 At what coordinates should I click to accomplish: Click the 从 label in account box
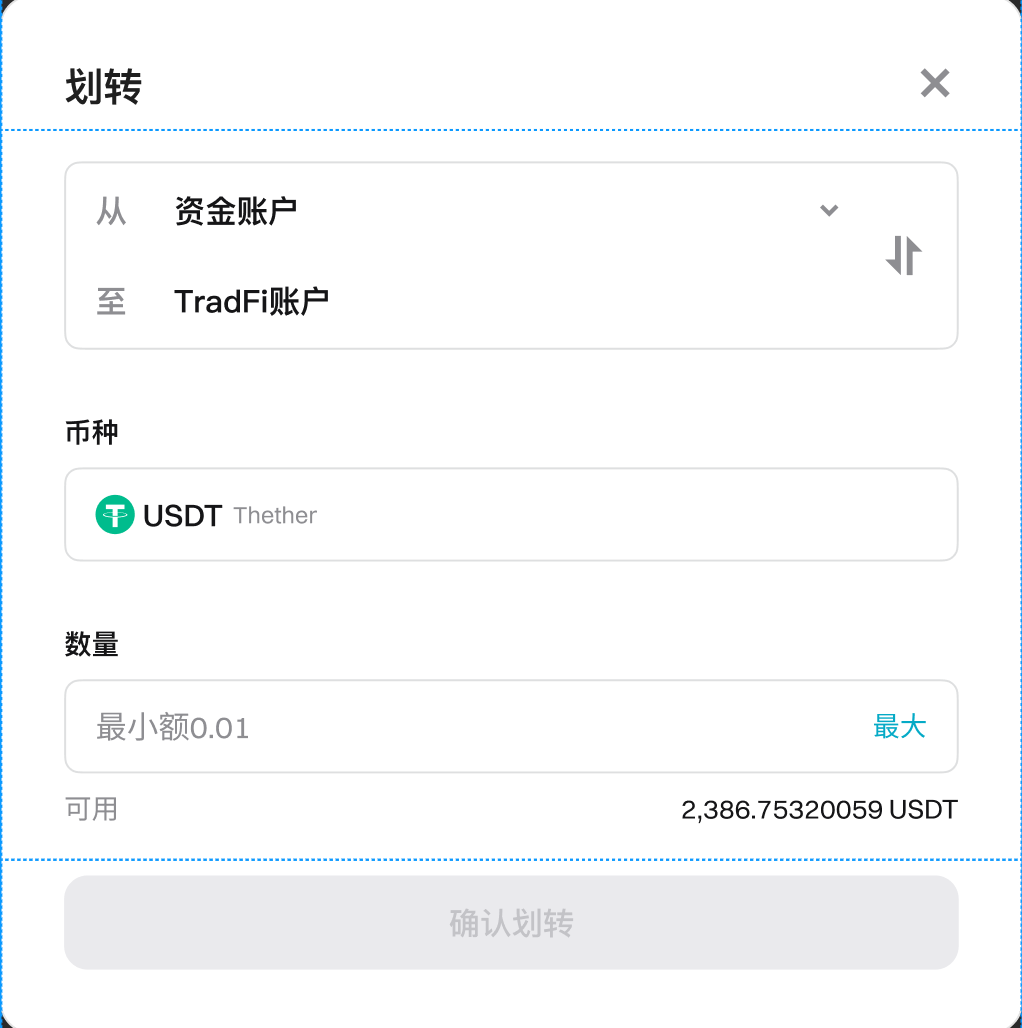pyautogui.click(x=110, y=211)
